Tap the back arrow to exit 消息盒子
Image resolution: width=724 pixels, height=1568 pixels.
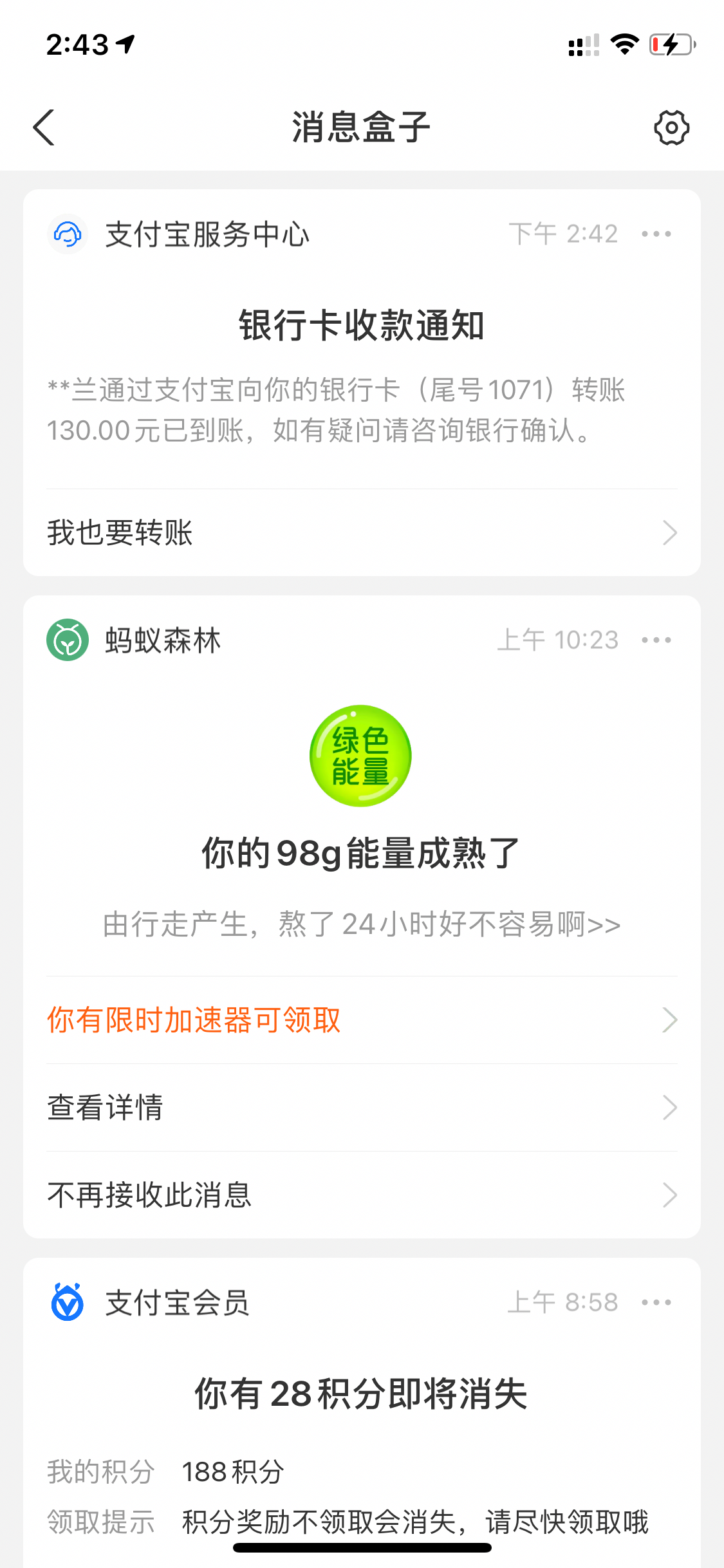click(43, 127)
